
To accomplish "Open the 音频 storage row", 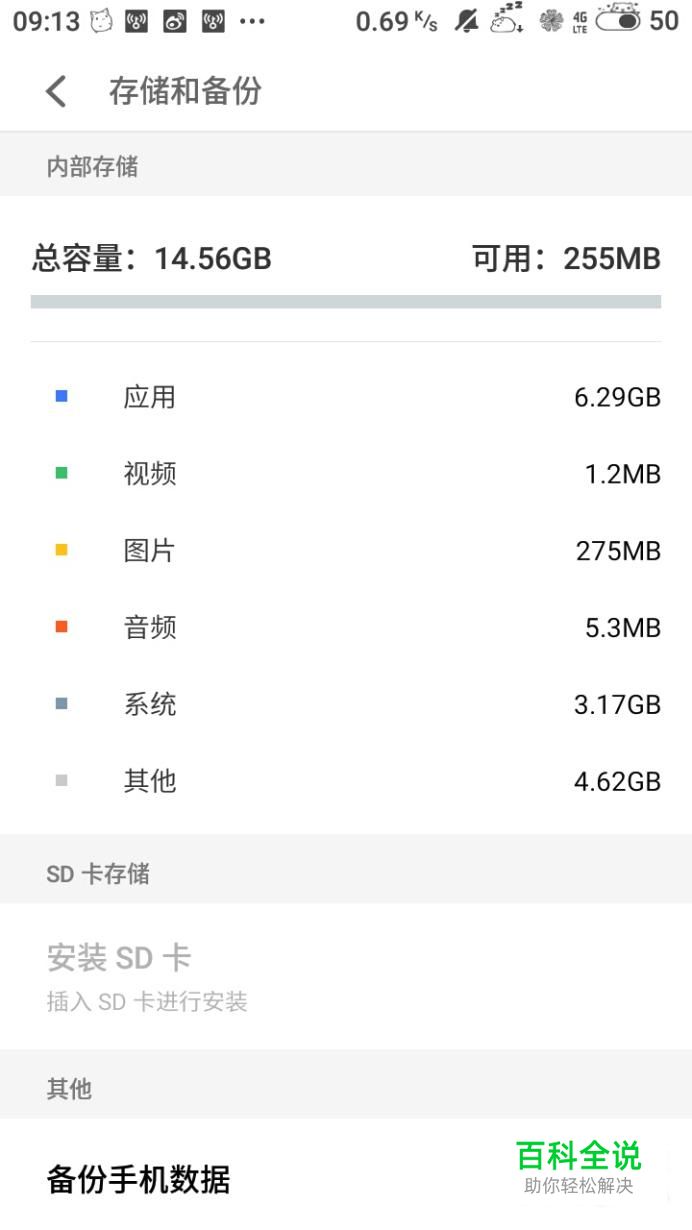I will point(346,627).
